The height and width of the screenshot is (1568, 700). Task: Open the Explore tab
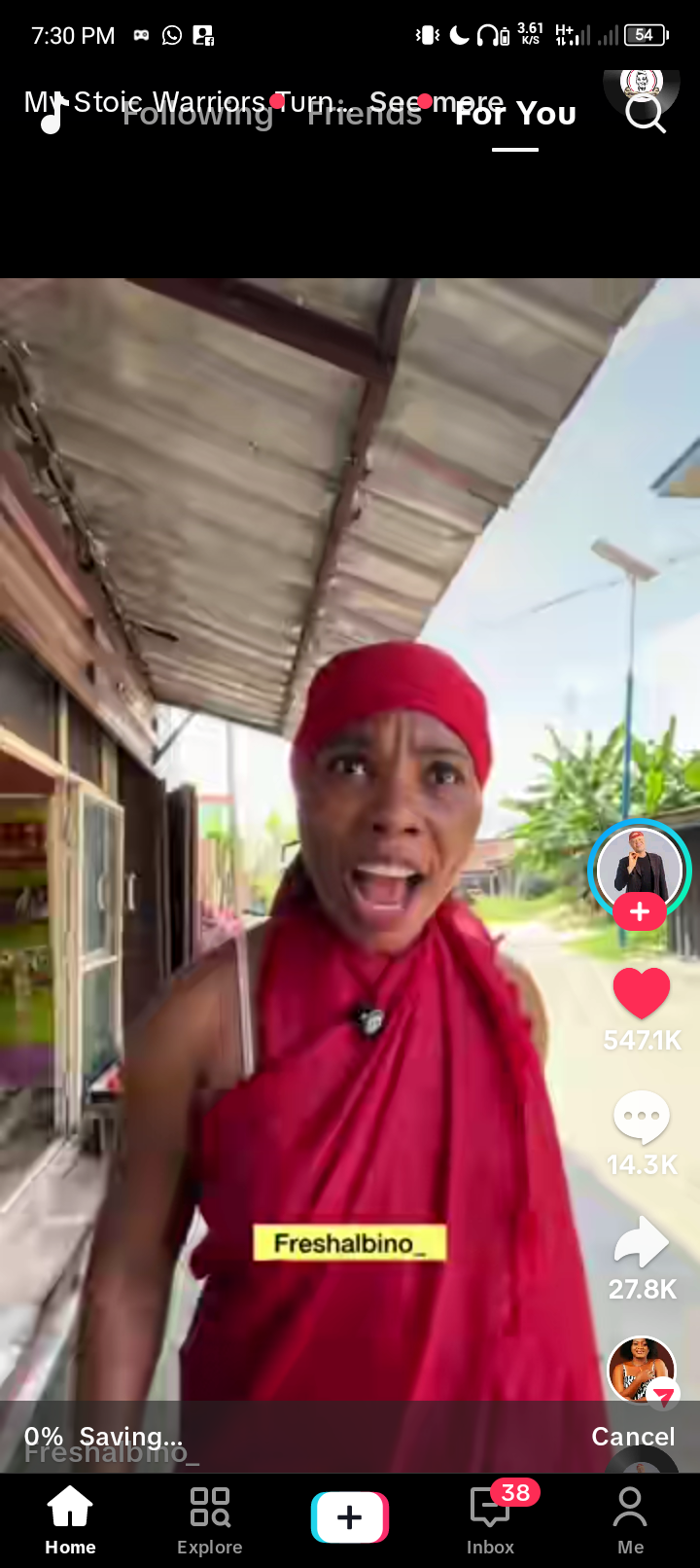click(210, 1519)
